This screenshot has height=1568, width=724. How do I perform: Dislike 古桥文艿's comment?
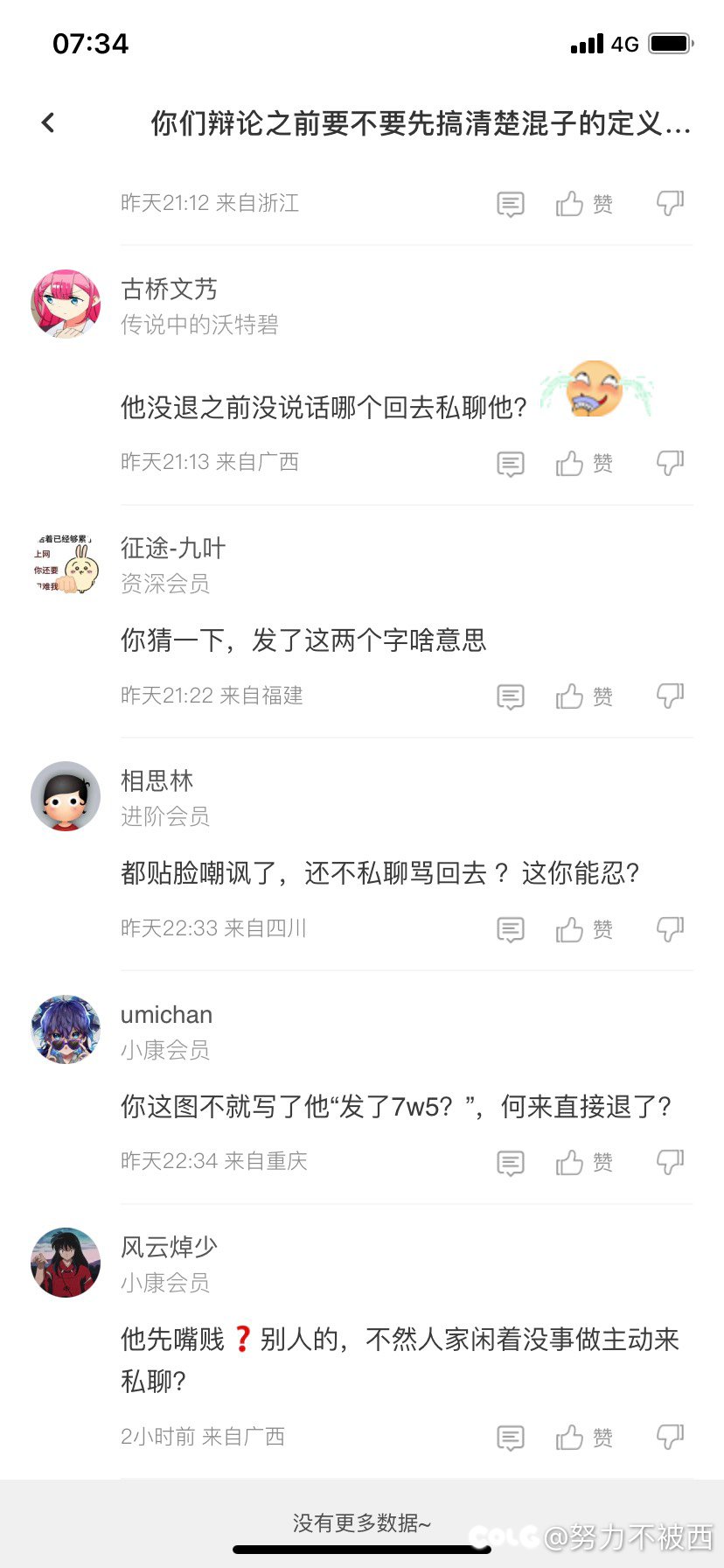tap(670, 463)
